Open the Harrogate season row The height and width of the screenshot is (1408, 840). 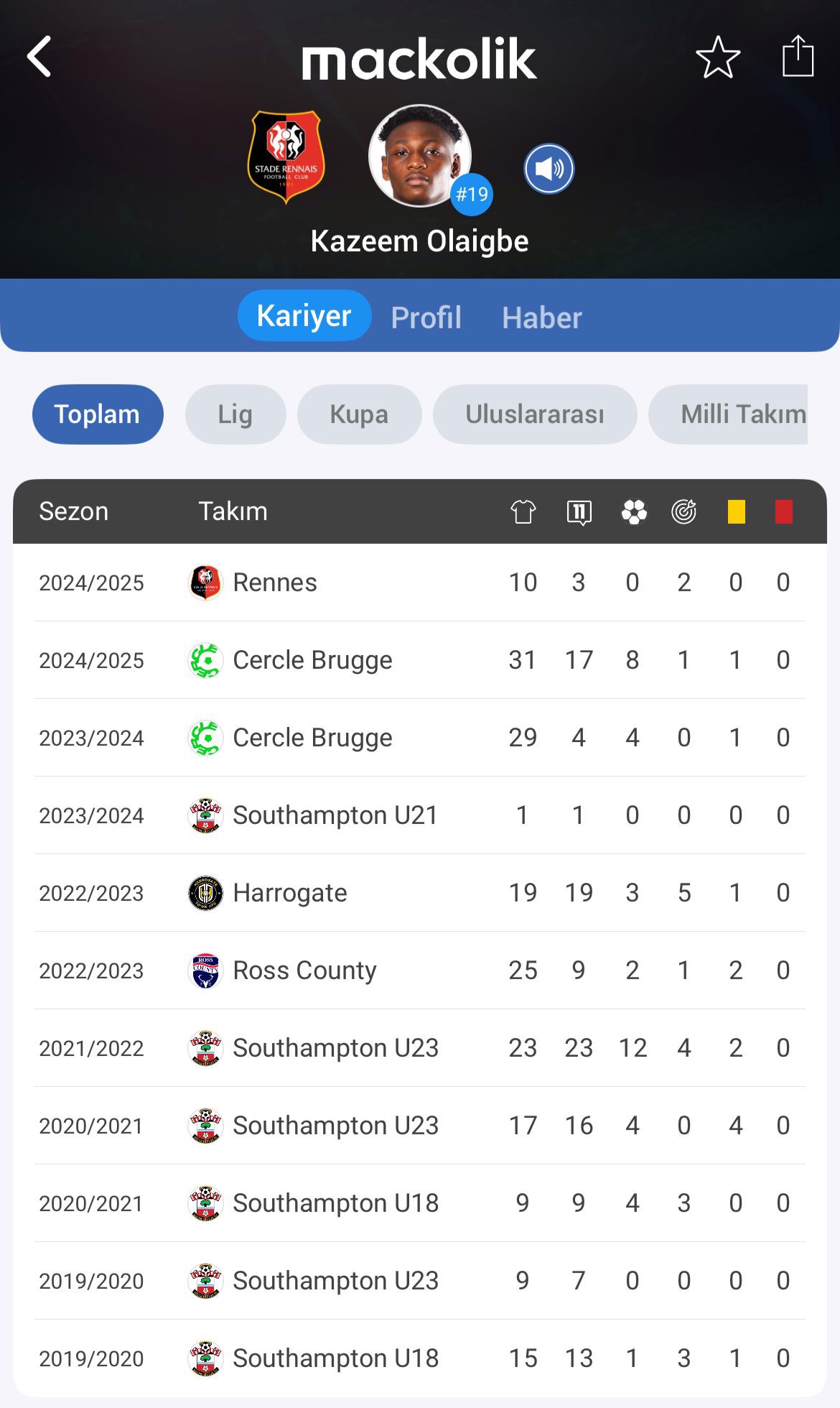[x=420, y=893]
